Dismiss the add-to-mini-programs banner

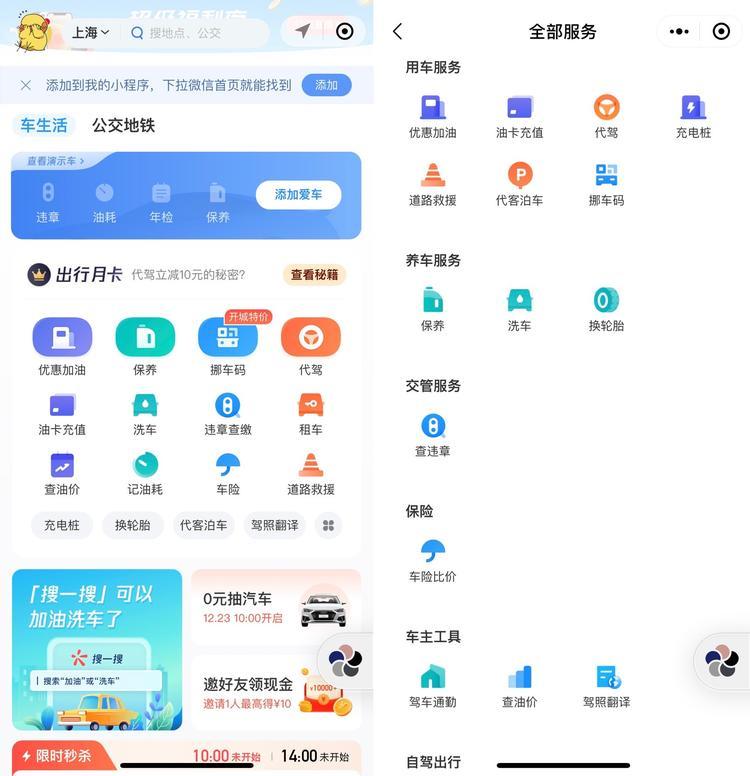pyautogui.click(x=26, y=85)
